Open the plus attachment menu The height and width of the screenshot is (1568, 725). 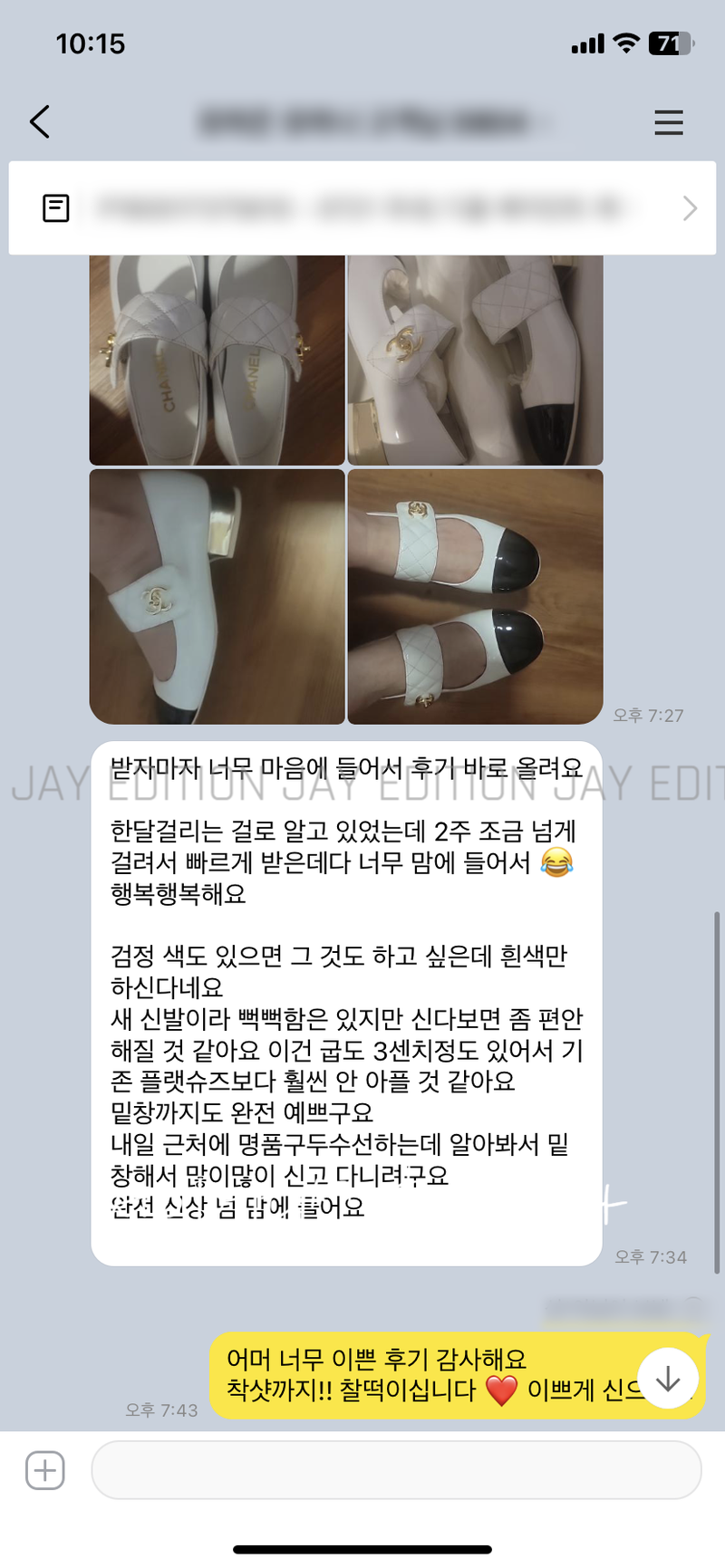[45, 1470]
